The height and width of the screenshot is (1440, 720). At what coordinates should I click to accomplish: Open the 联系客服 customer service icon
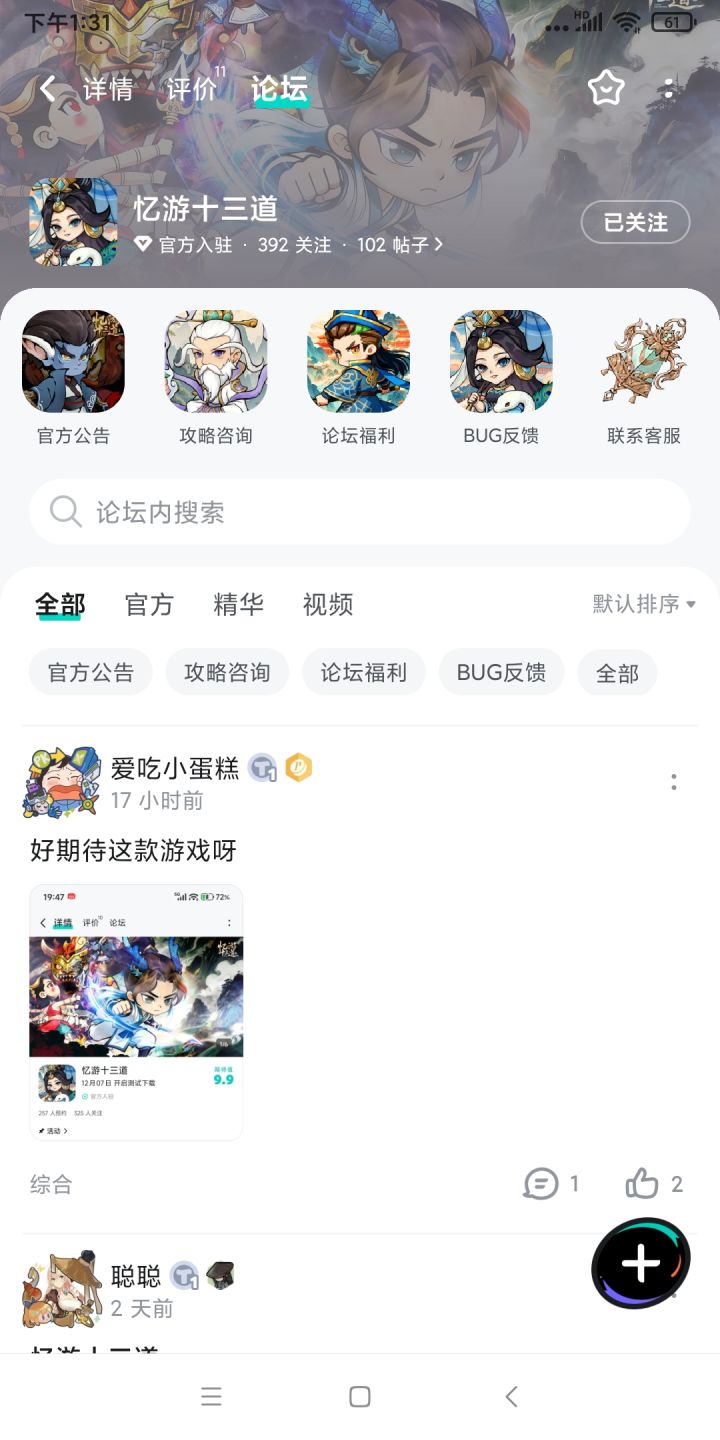point(643,362)
